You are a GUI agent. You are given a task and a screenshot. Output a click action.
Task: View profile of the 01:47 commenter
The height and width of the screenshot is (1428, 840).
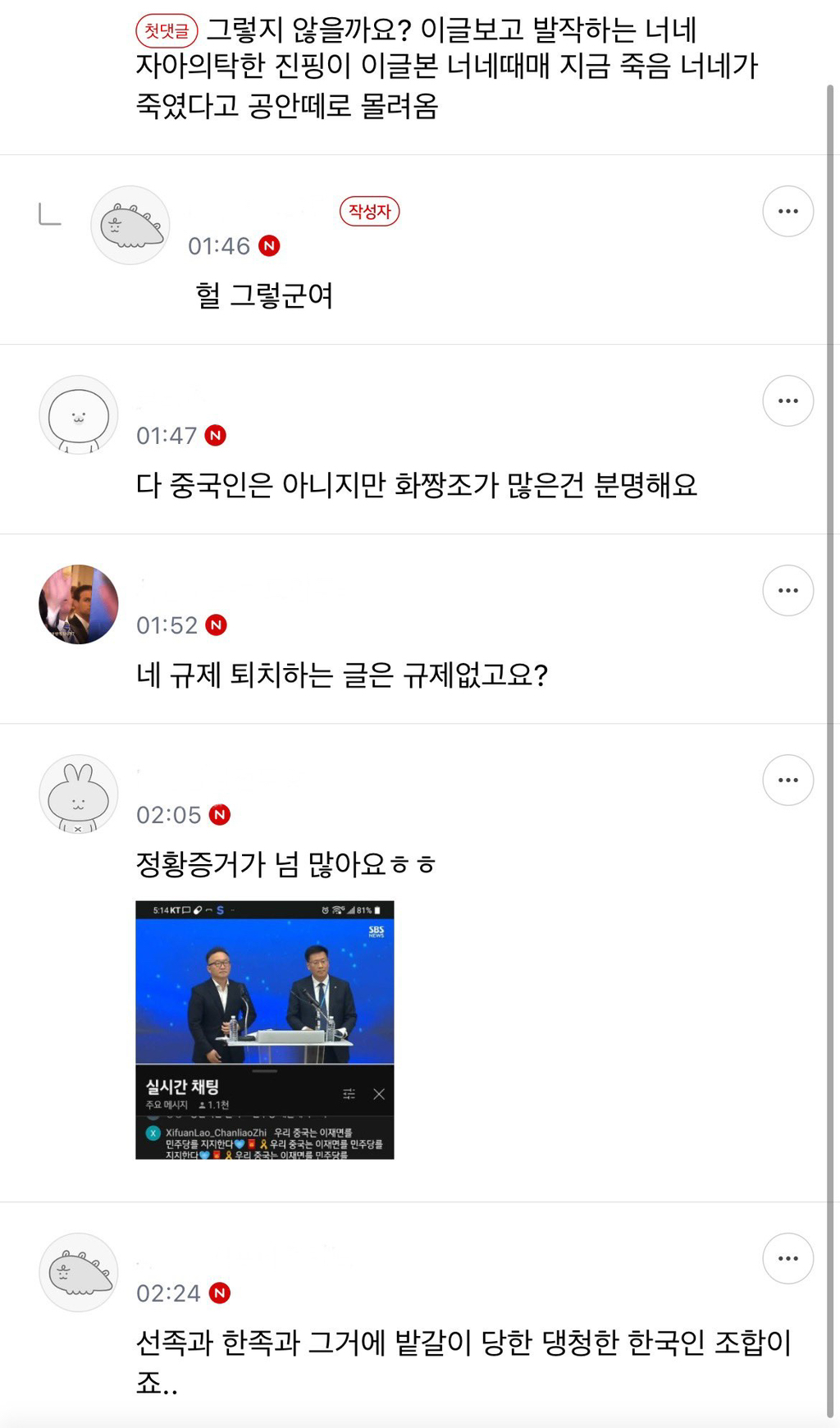pyautogui.click(x=79, y=414)
